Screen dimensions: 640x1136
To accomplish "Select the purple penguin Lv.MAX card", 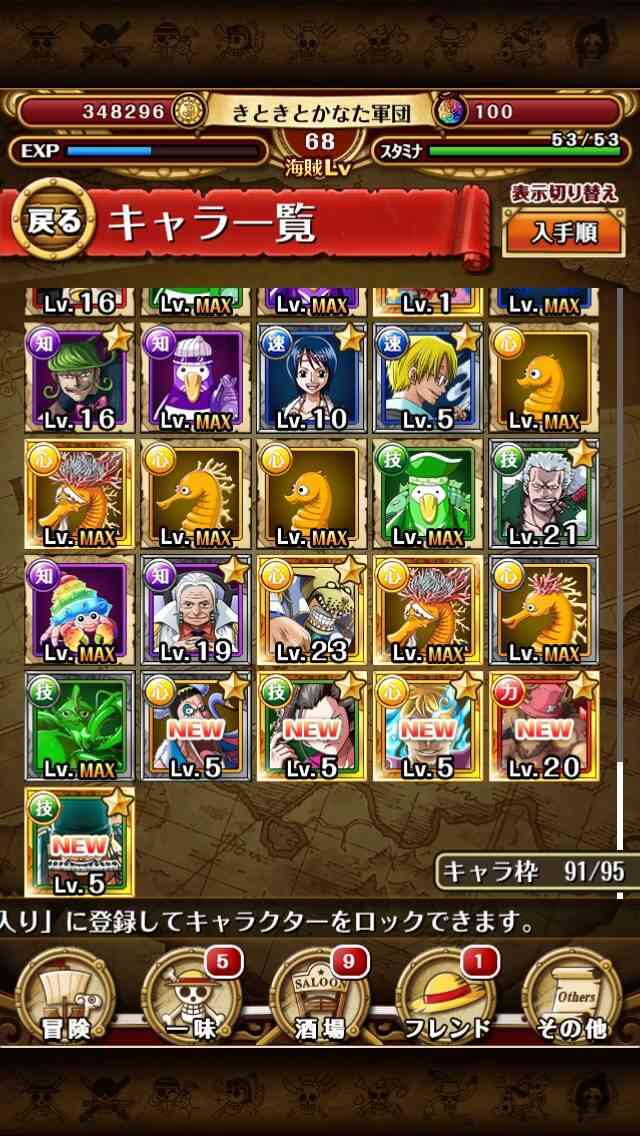I will pos(196,377).
